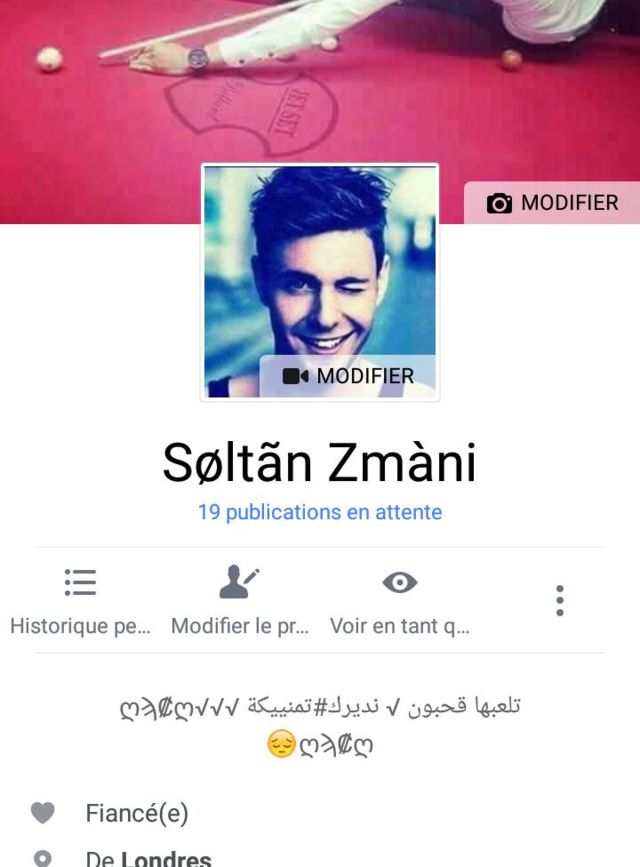The image size is (640, 867).
Task: Open the 19 publications en attente link
Action: click(320, 512)
